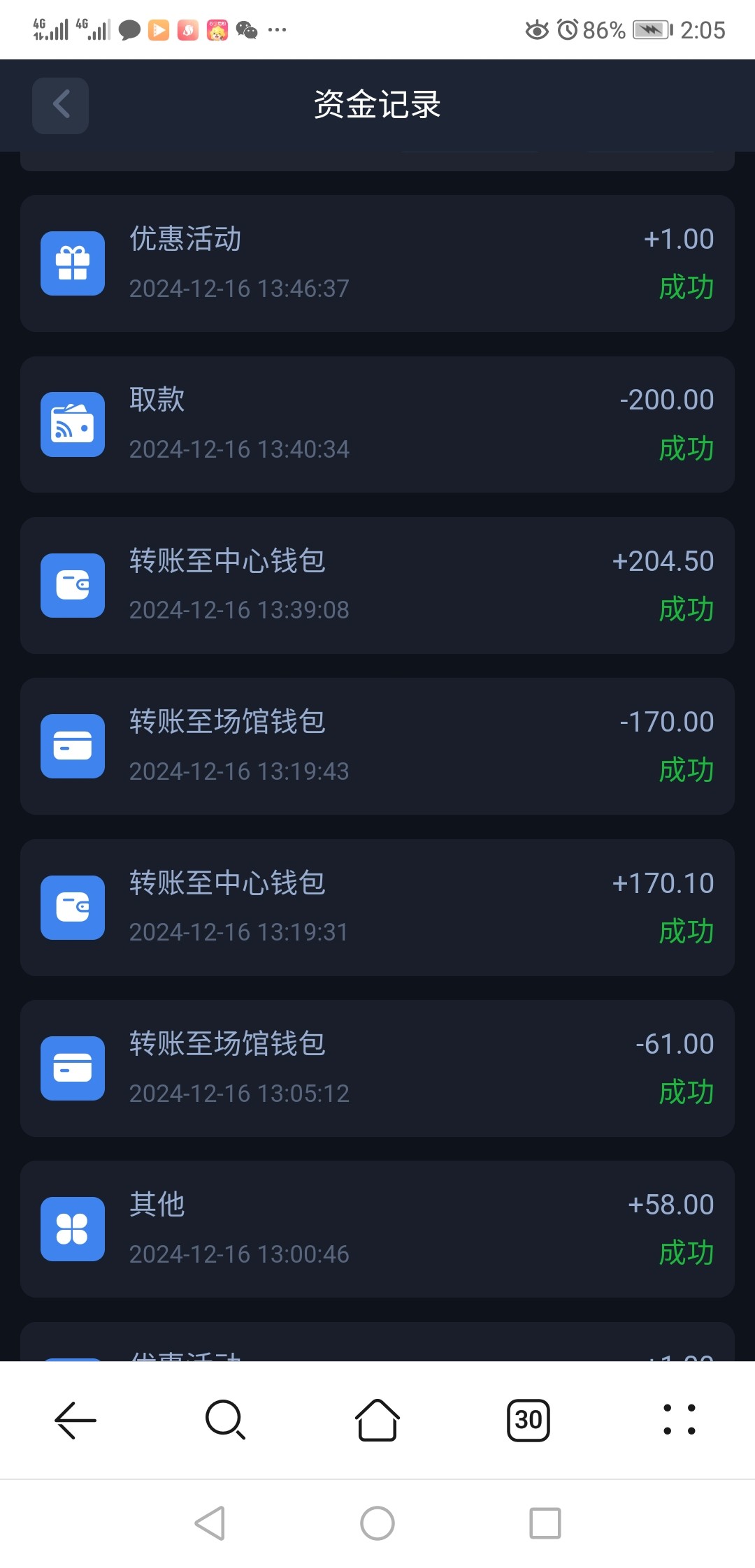The width and height of the screenshot is (755, 1568).
Task: Open the 转账至中心钱包 +204.50 record
Action: click(x=377, y=586)
